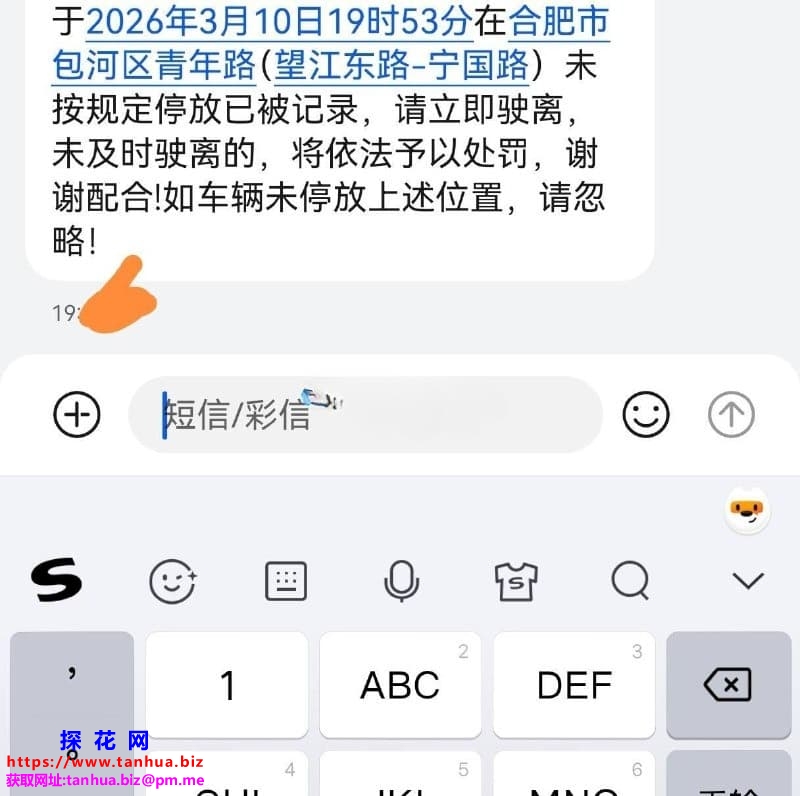The image size is (800, 796).
Task: Open the emoji picker smiley
Action: pos(646,414)
